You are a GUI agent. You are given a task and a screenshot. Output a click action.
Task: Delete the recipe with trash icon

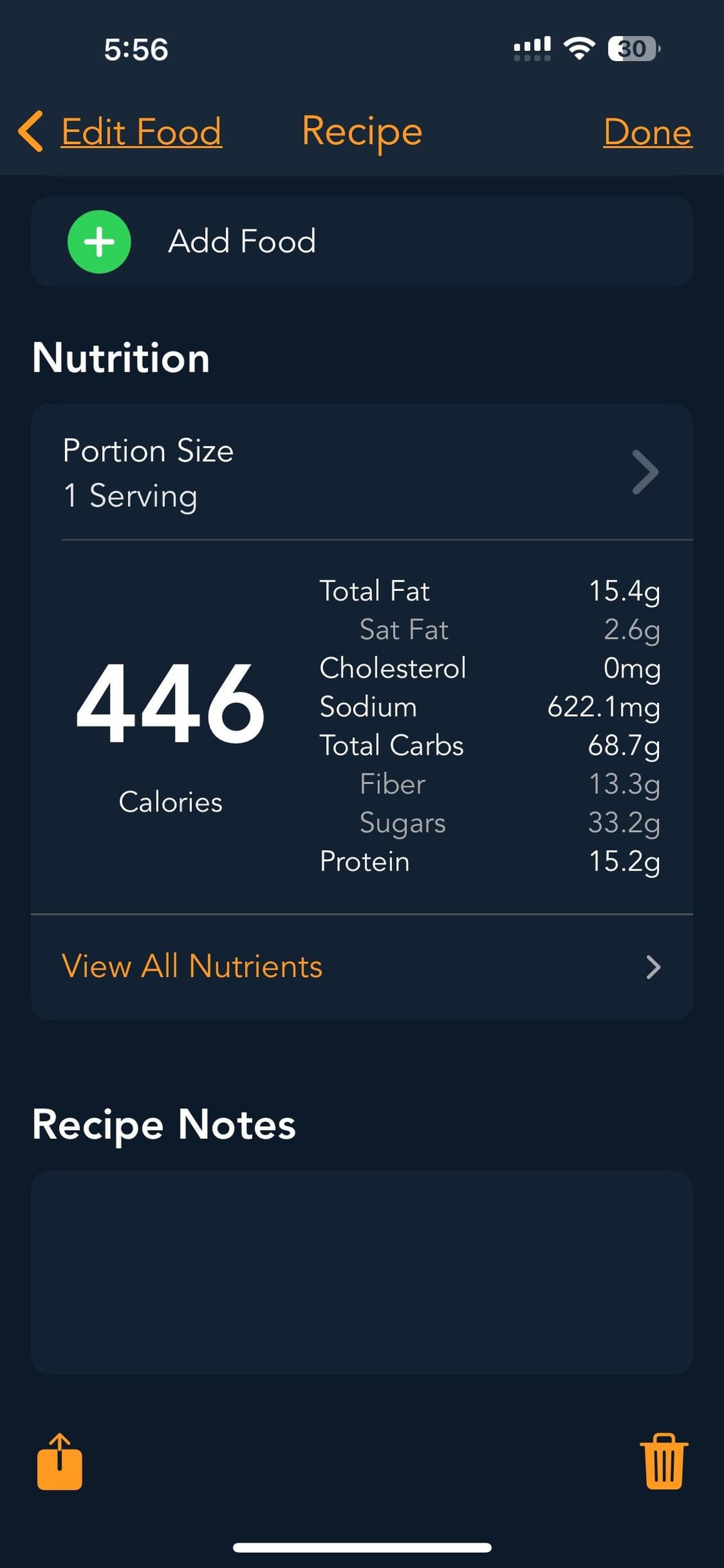coord(664,1462)
